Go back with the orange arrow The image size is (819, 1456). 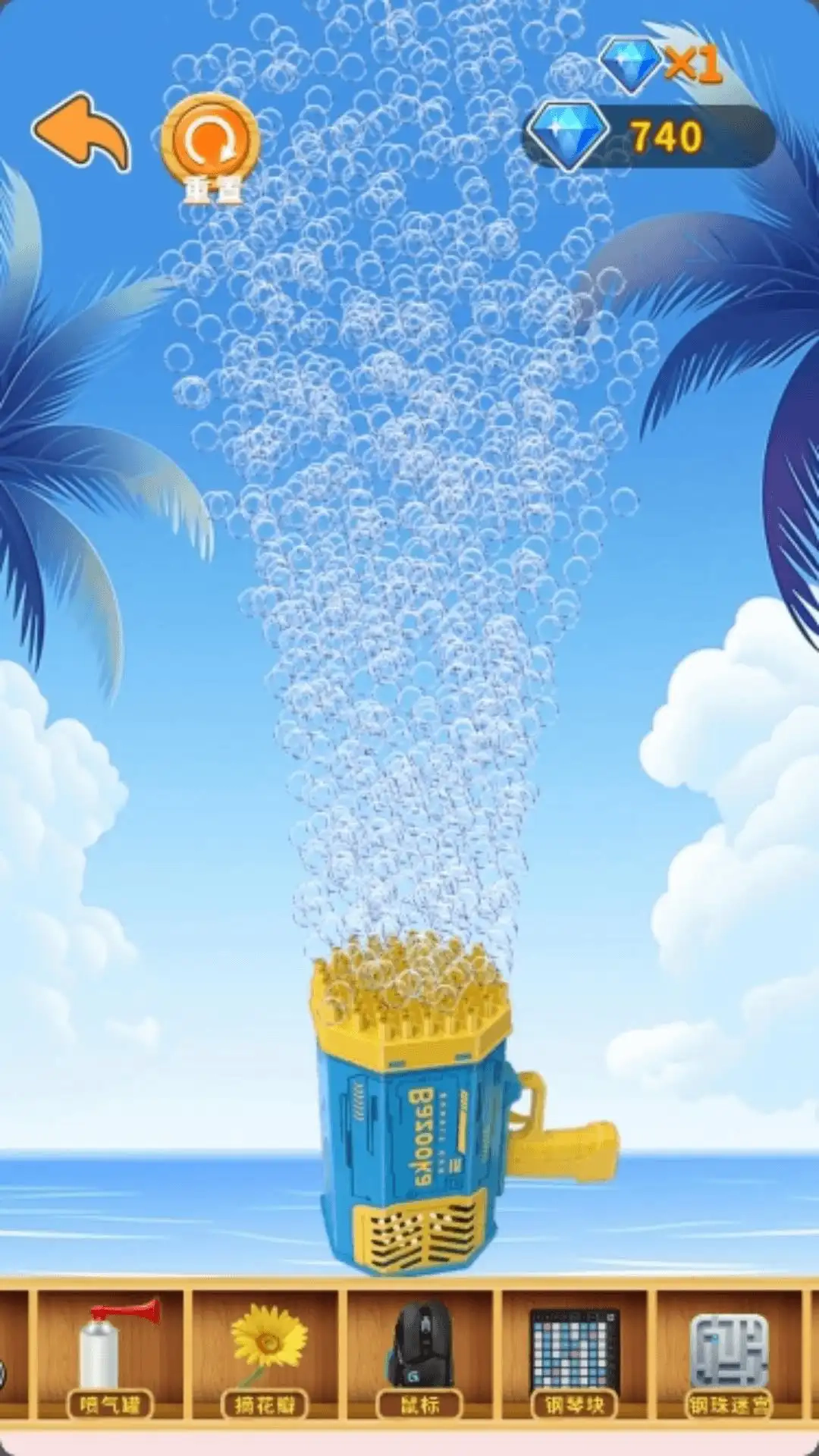click(x=80, y=133)
